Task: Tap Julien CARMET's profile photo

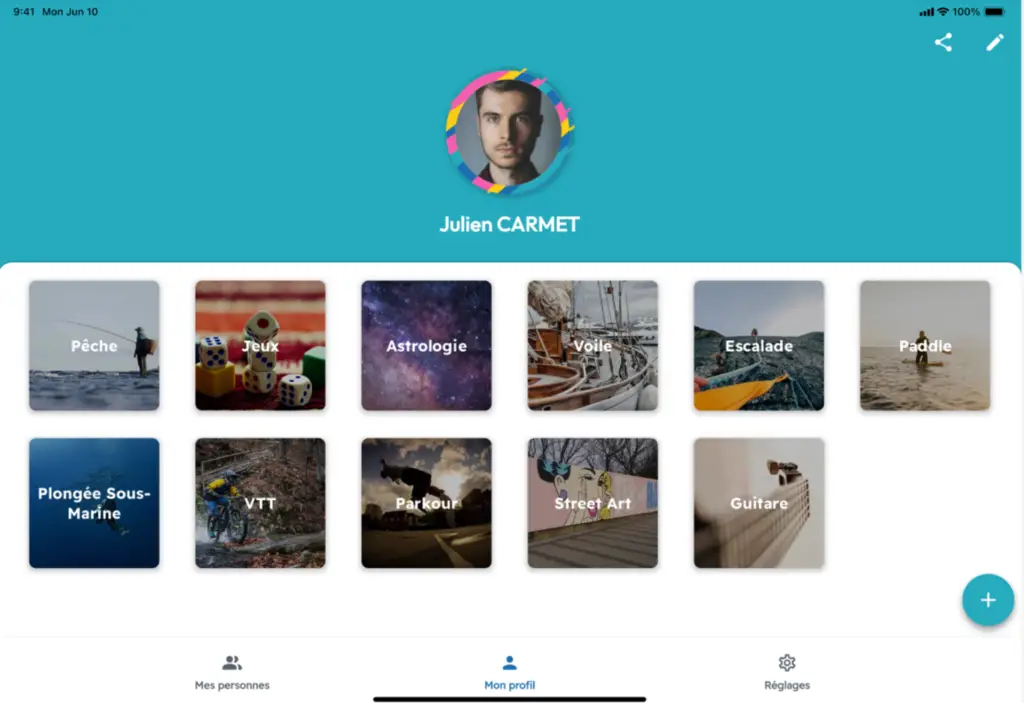Action: pyautogui.click(x=510, y=131)
